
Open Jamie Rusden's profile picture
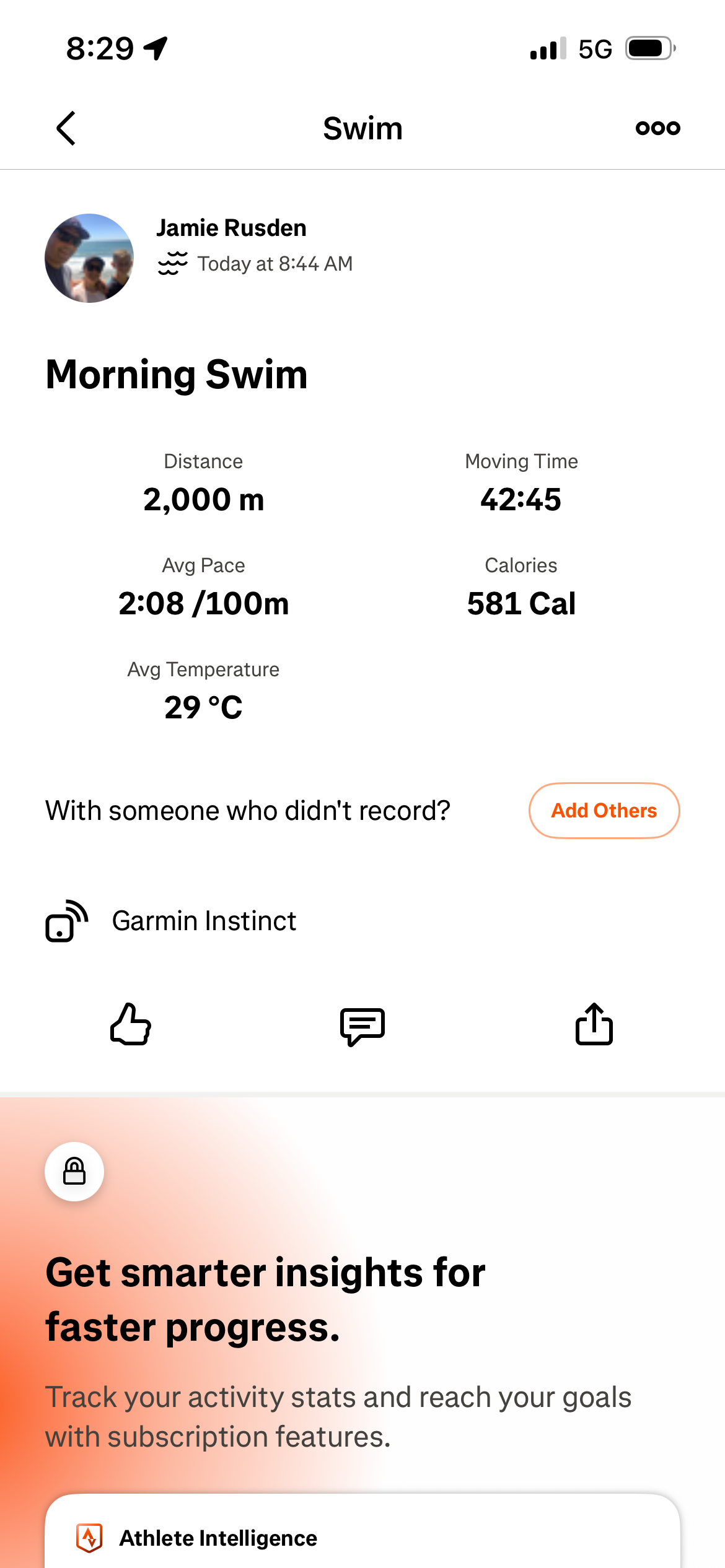tap(89, 258)
